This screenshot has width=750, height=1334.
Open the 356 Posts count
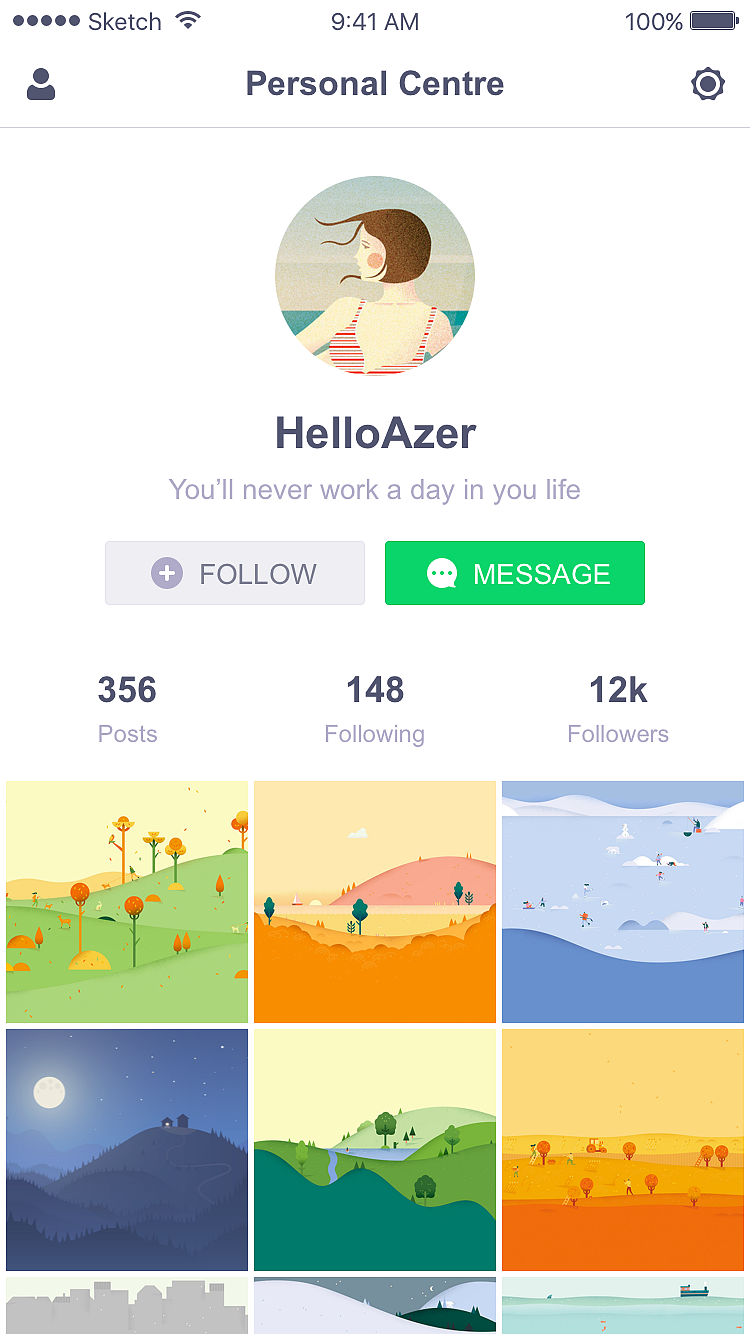pyautogui.click(x=127, y=705)
